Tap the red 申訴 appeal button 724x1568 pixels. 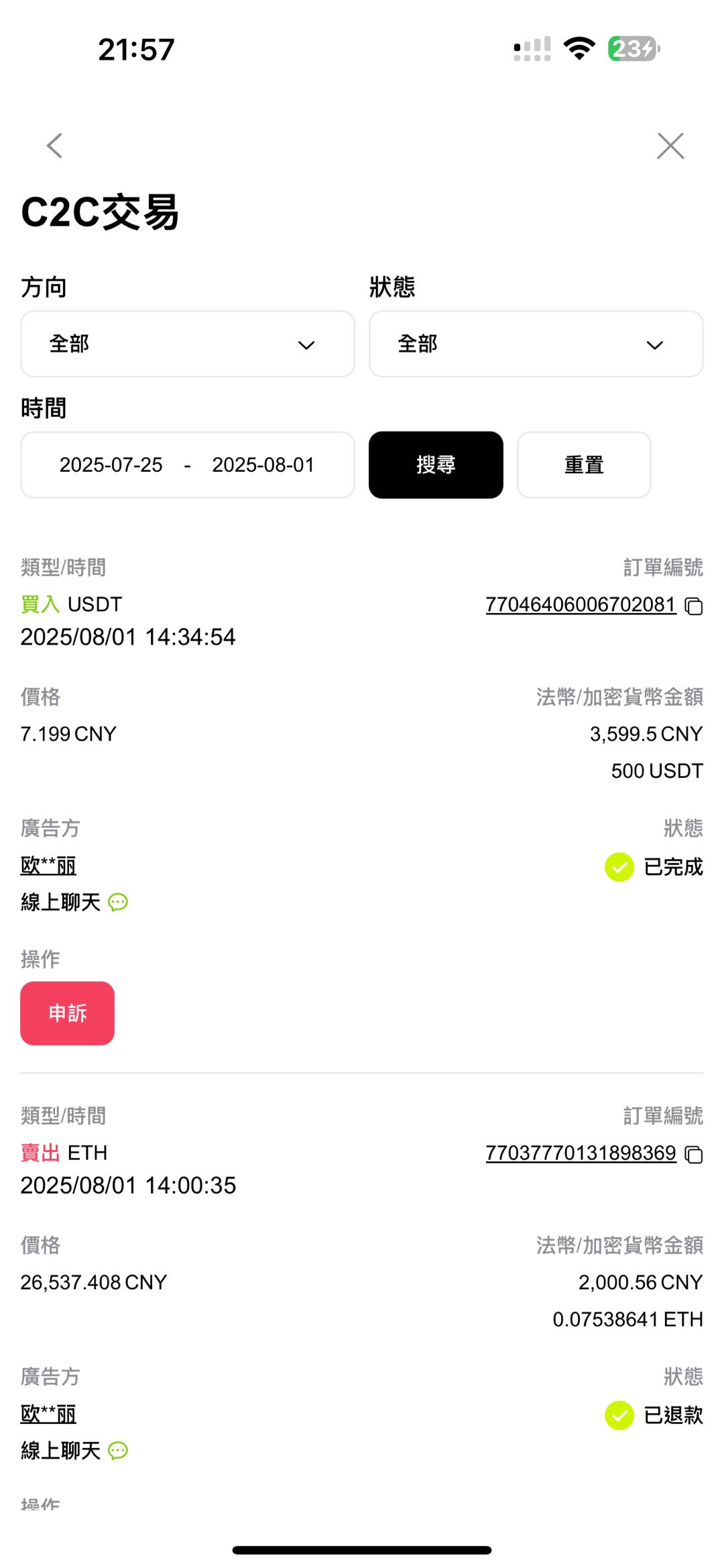(x=67, y=1013)
